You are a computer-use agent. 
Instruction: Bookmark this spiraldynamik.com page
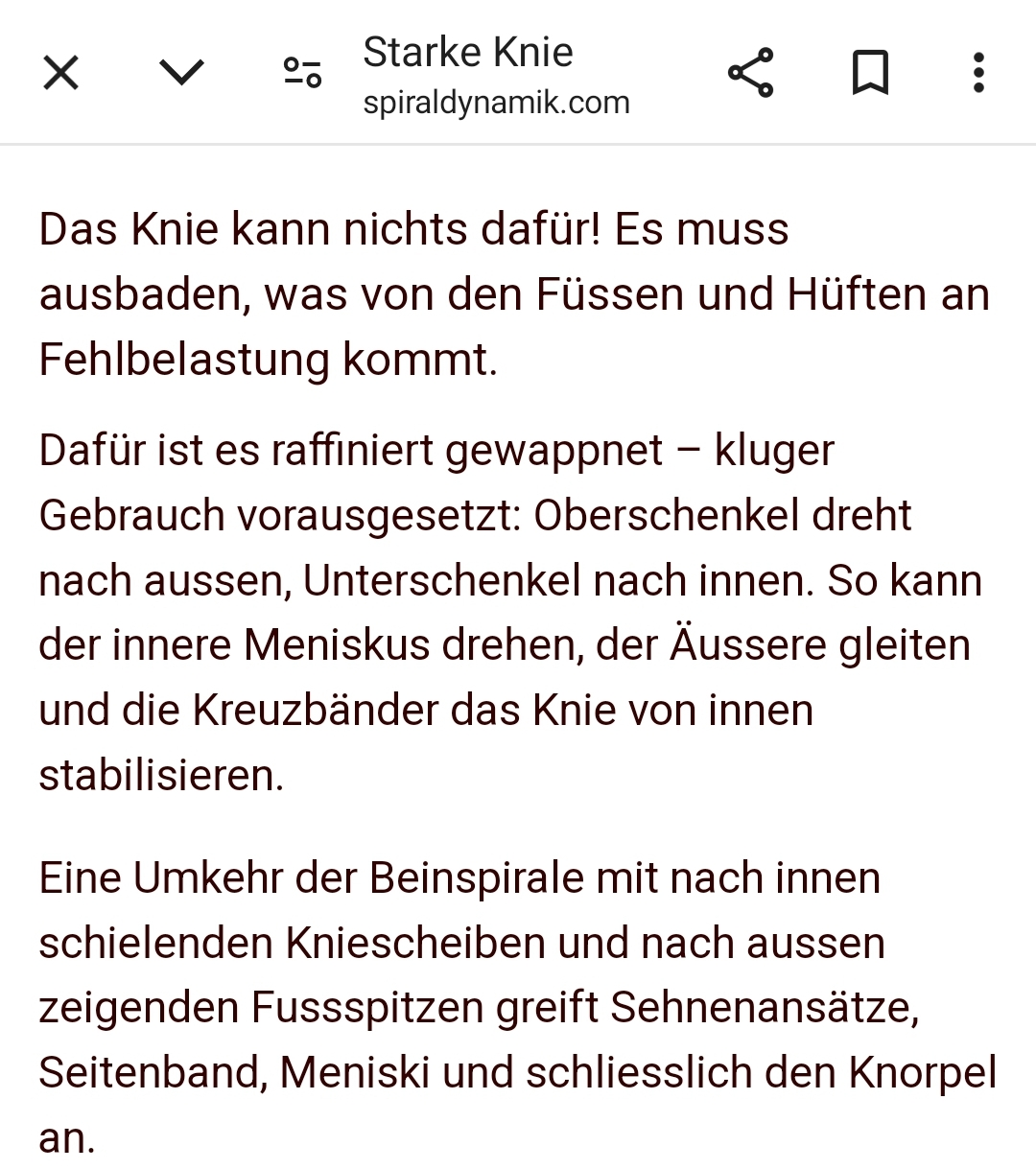point(870,73)
